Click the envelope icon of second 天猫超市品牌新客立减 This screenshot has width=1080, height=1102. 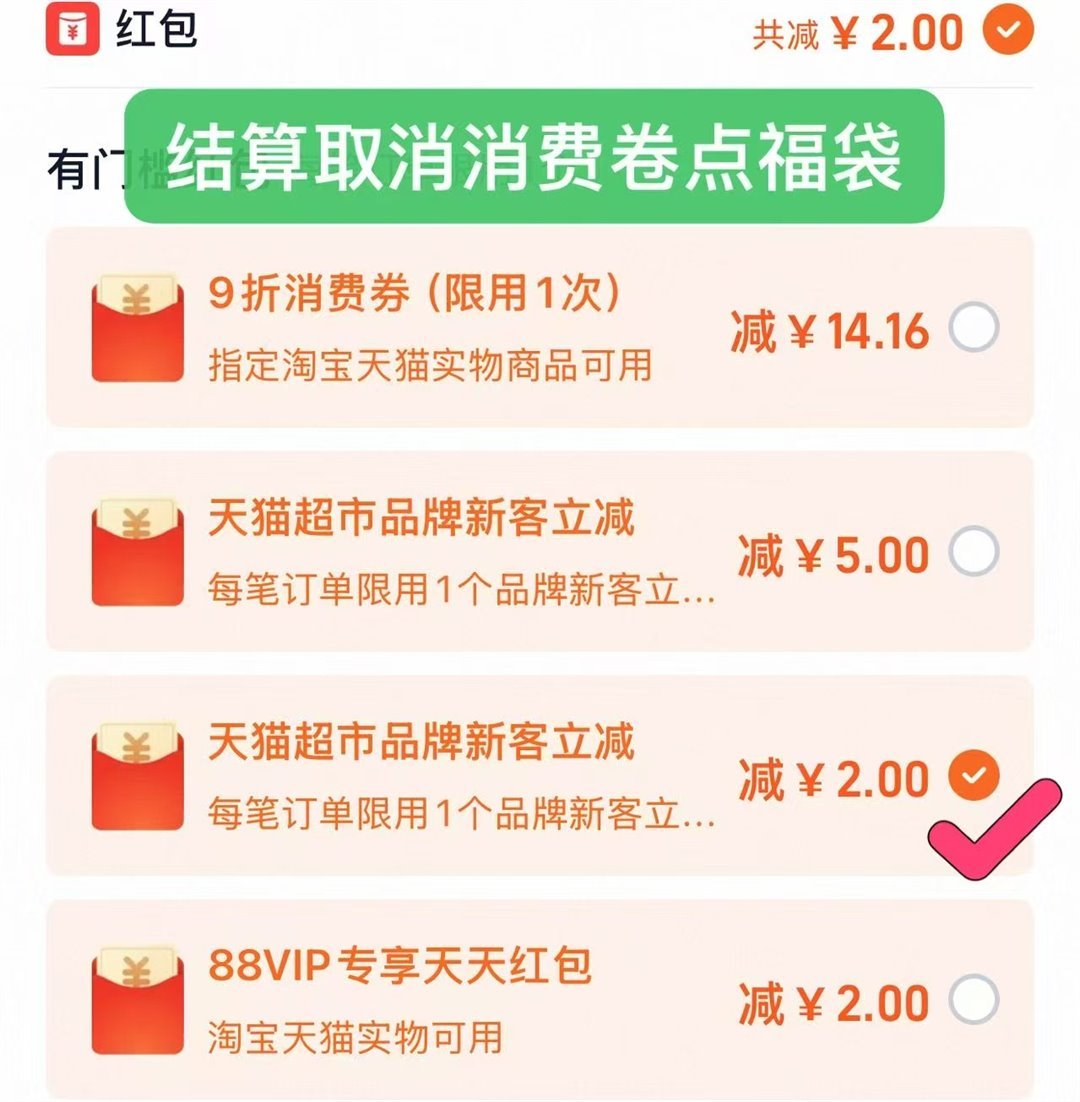click(139, 776)
